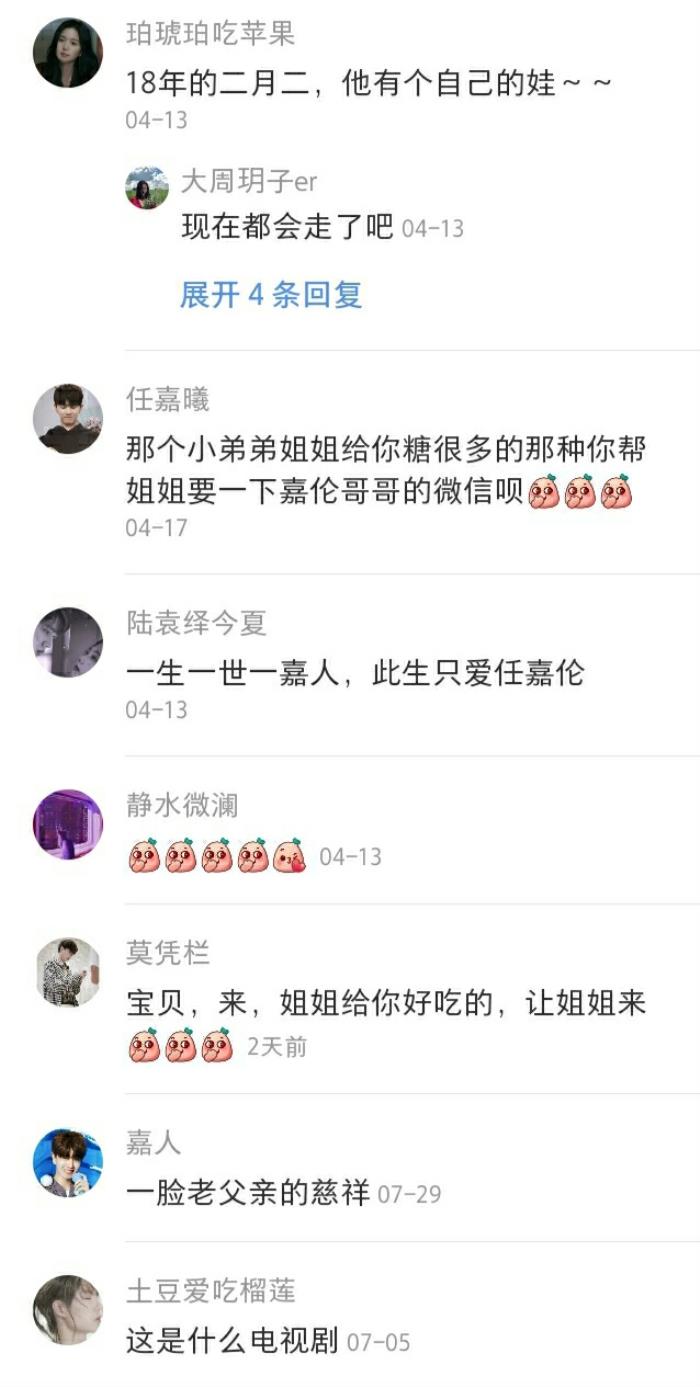Reply to comment 一脸老父亲的慈祥
Viewport: 700px width, 1387px height.
tap(248, 1193)
